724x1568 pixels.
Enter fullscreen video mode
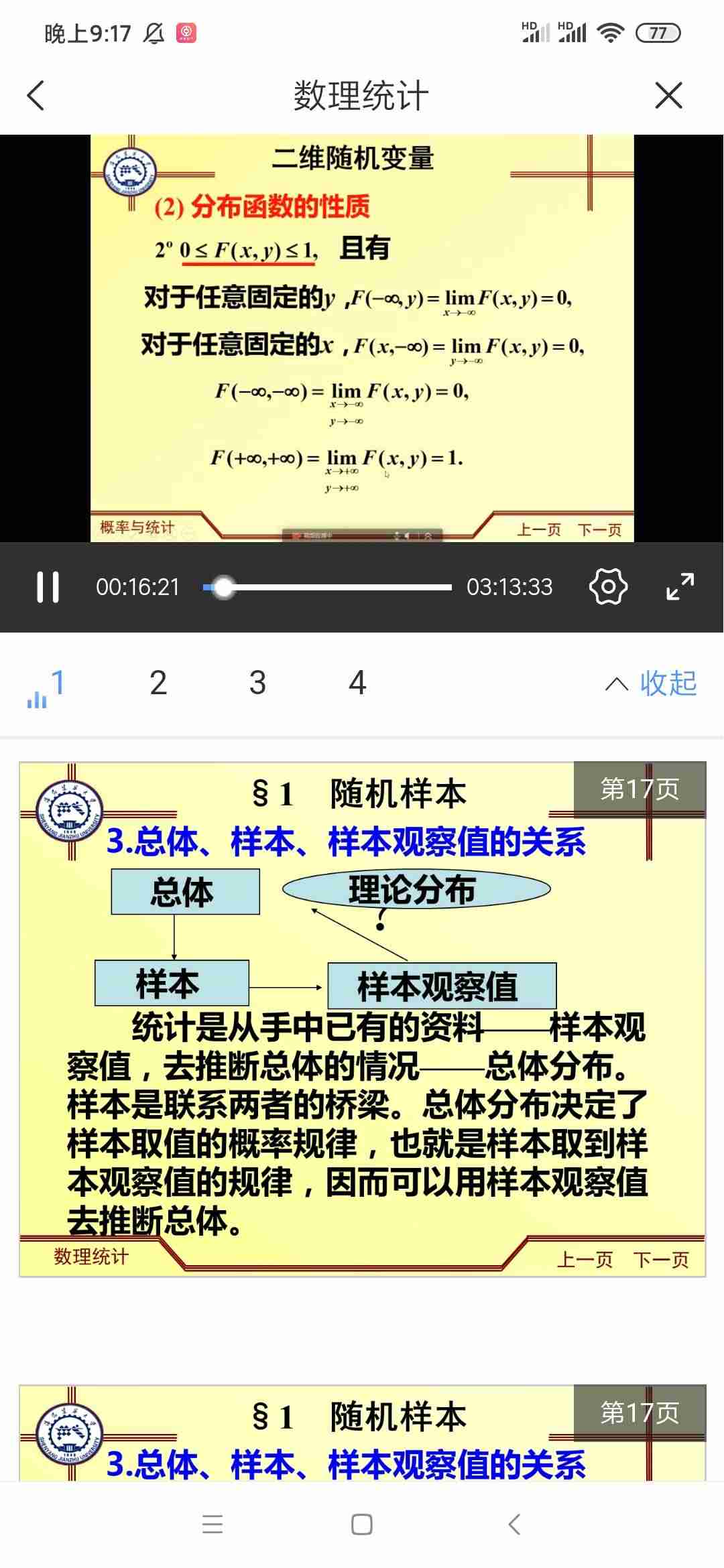coord(680,587)
